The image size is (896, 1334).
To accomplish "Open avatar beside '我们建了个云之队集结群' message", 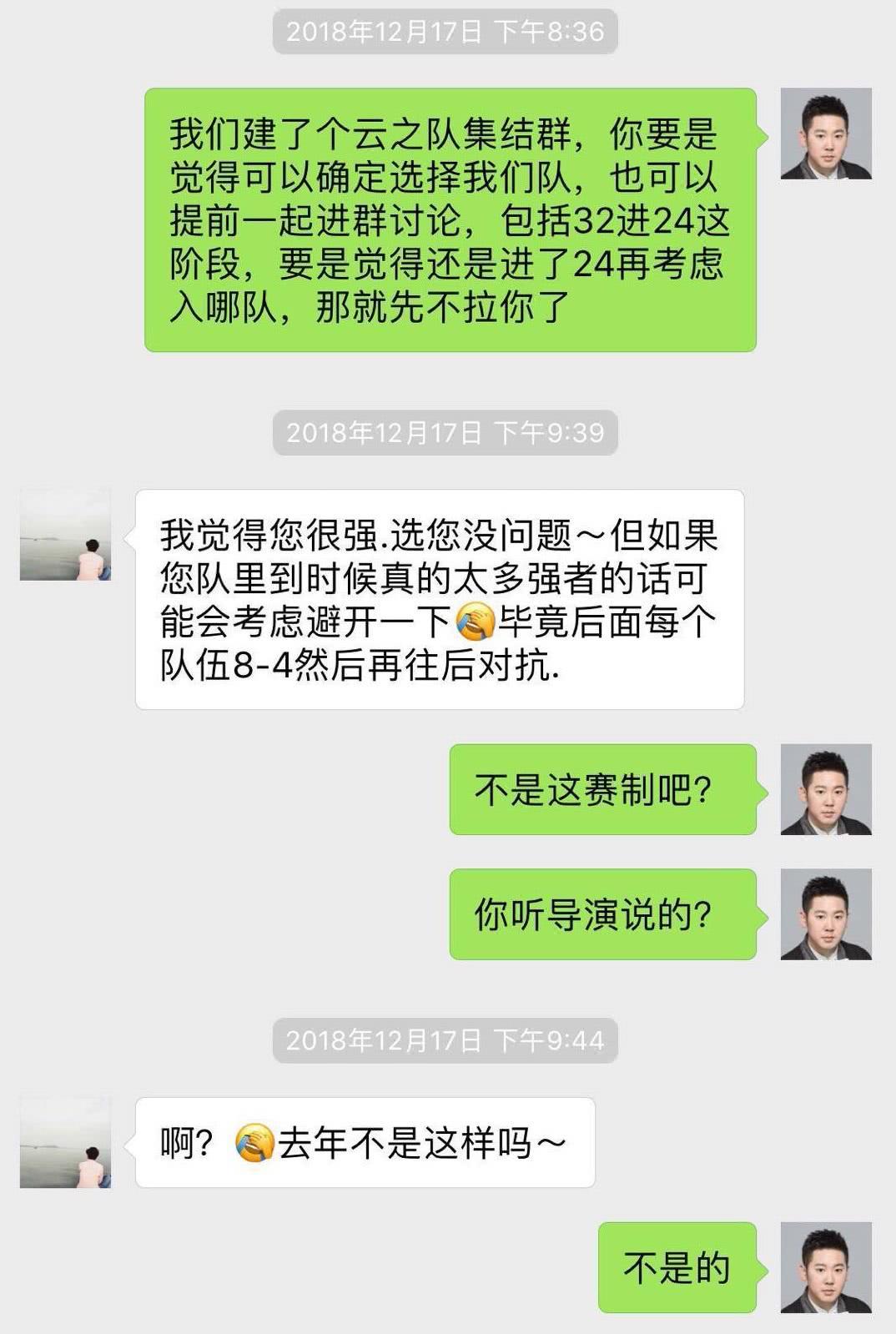I will click(x=826, y=133).
